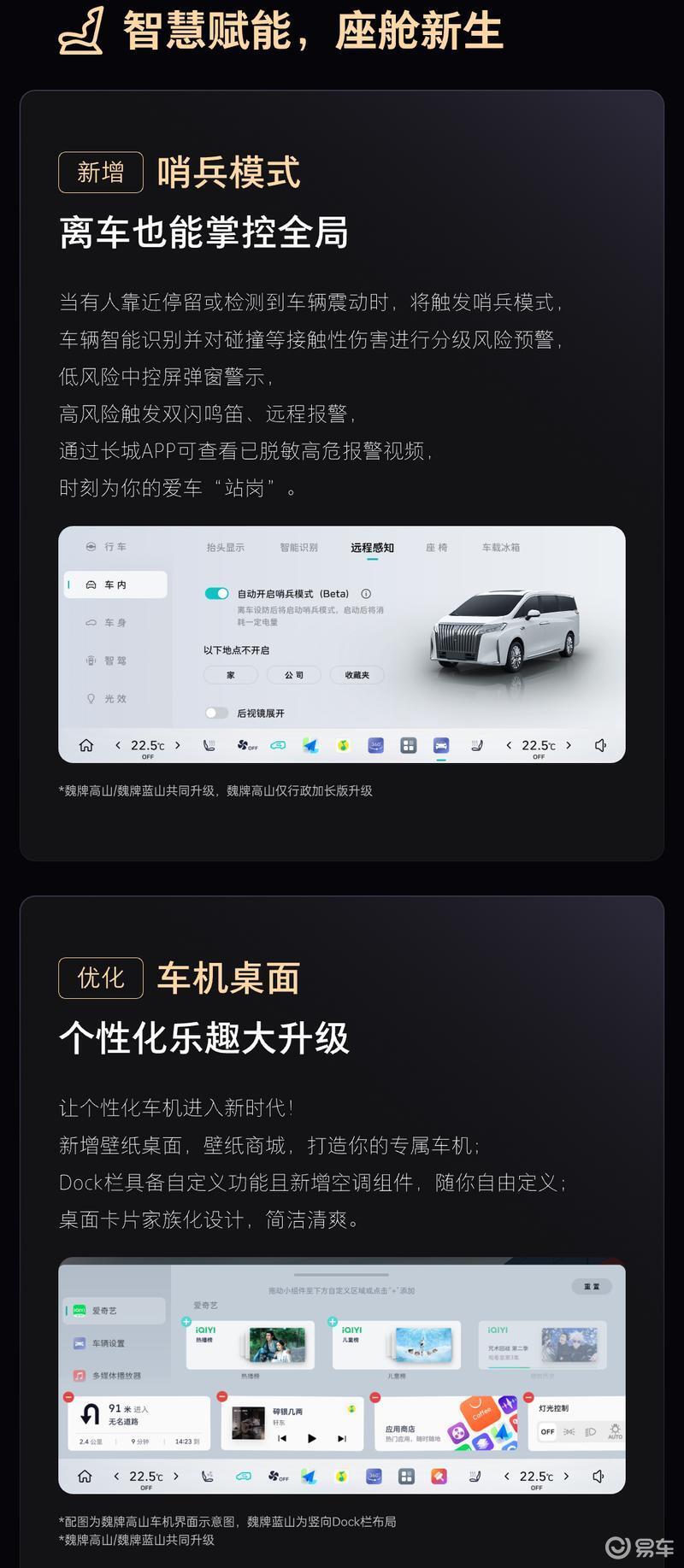Image resolution: width=684 pixels, height=1568 pixels.
Task: Open 多媒体播放器 from the desktop sidebar
Action: 117,1376
